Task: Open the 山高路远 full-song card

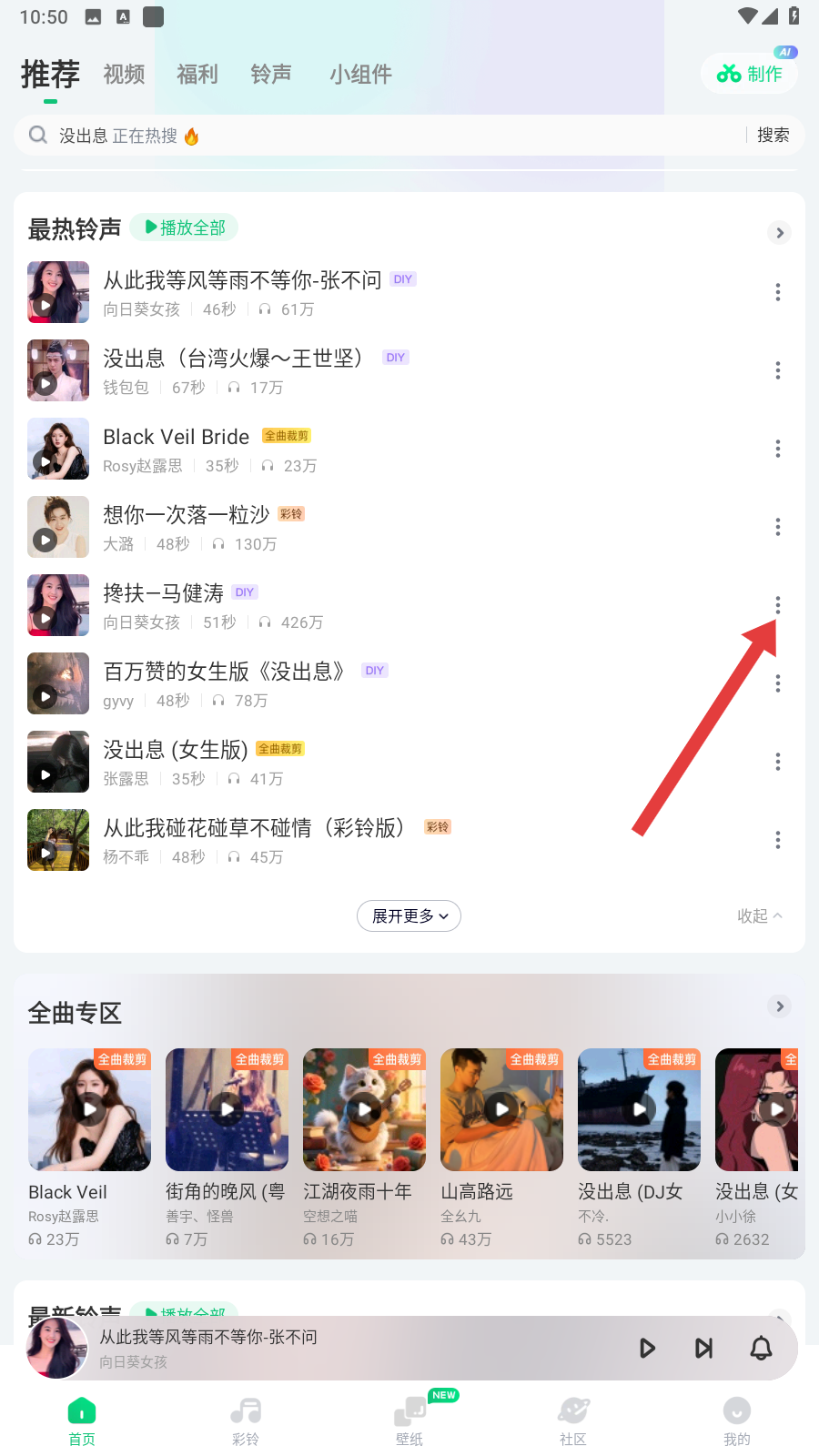Action: coord(501,1110)
